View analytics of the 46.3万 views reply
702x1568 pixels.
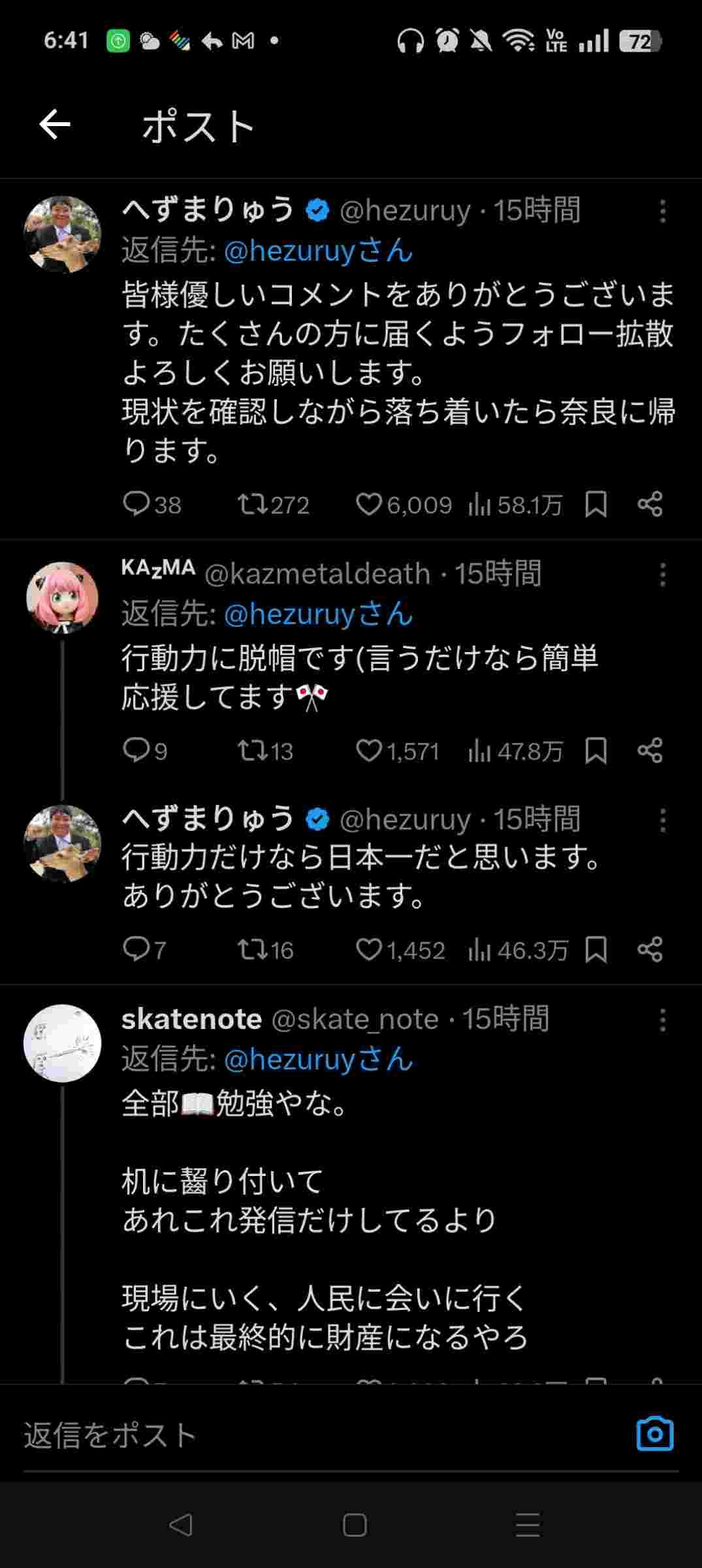coord(479,950)
